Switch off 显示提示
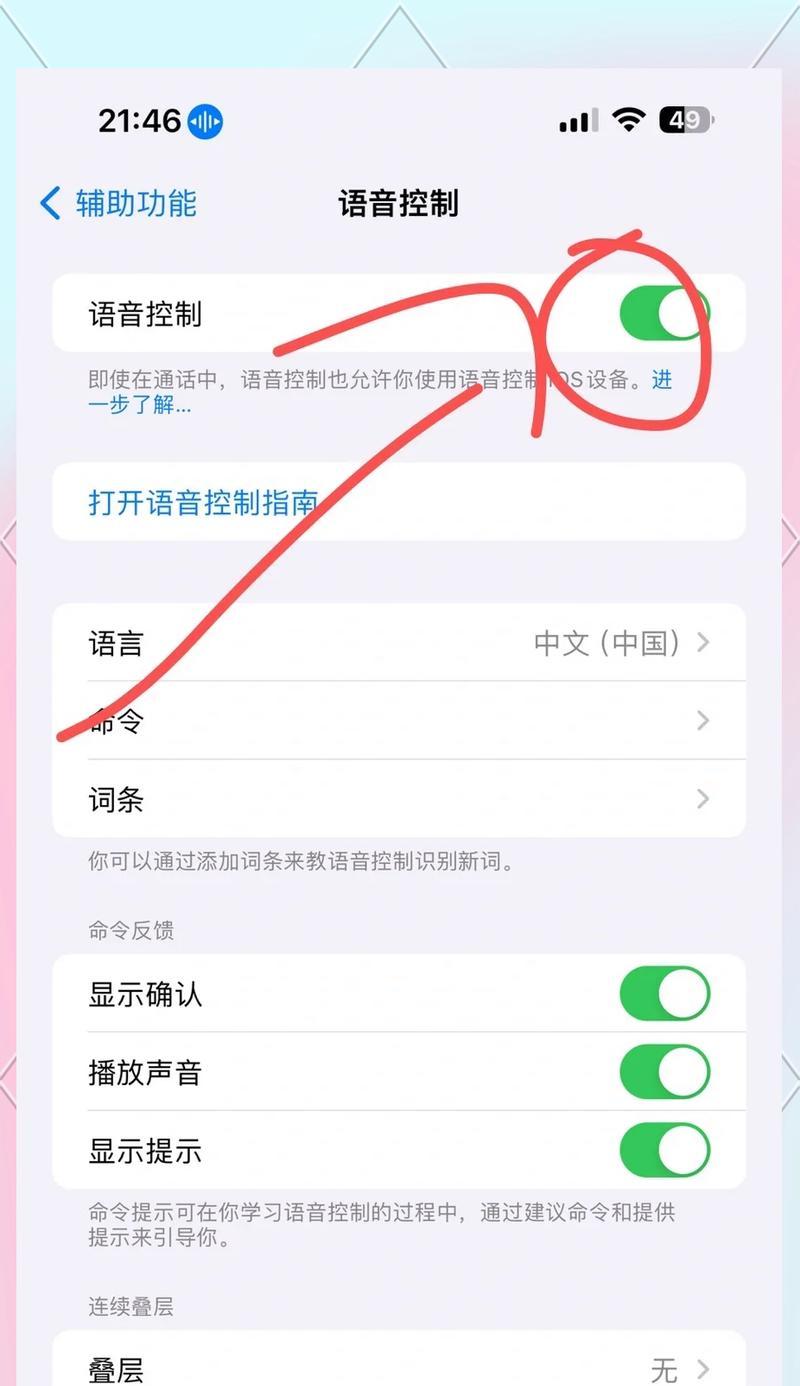 point(664,1150)
